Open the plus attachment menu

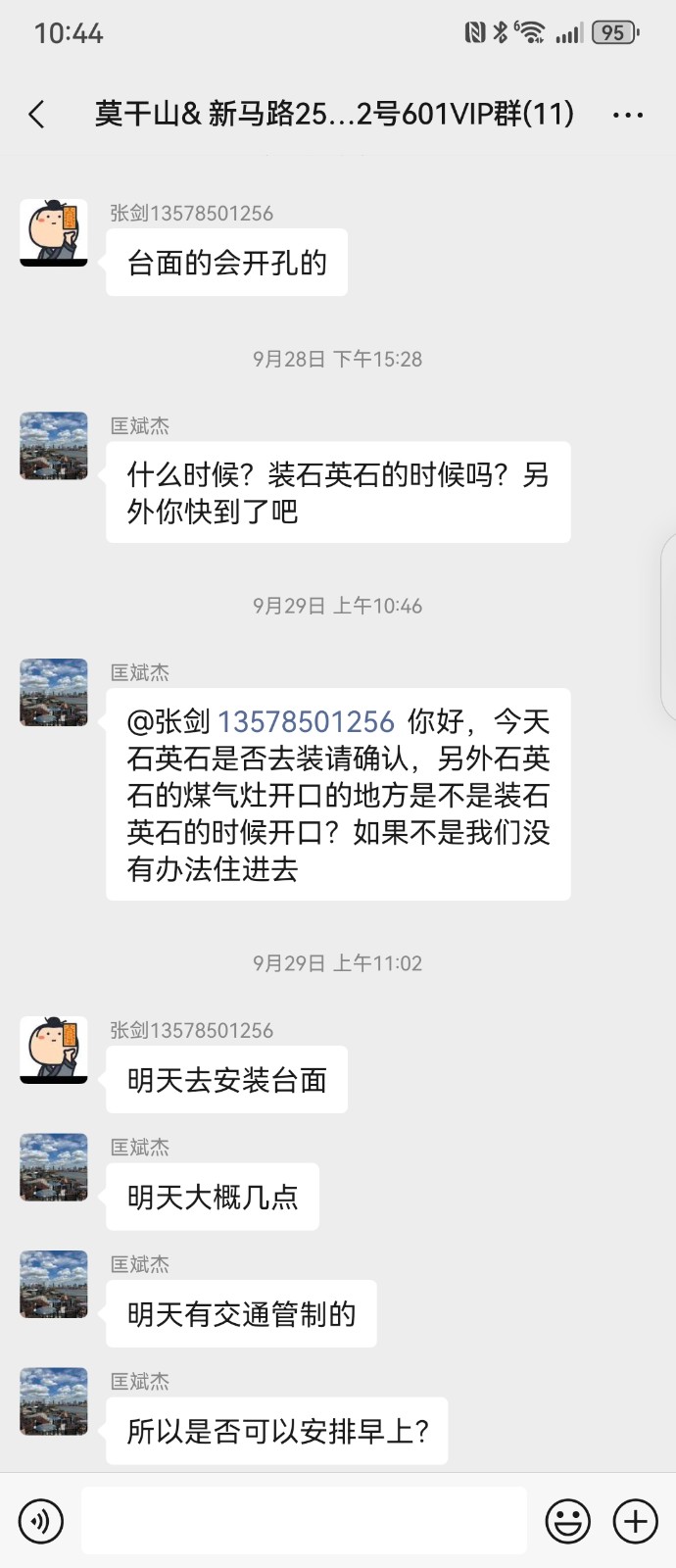tap(635, 1521)
